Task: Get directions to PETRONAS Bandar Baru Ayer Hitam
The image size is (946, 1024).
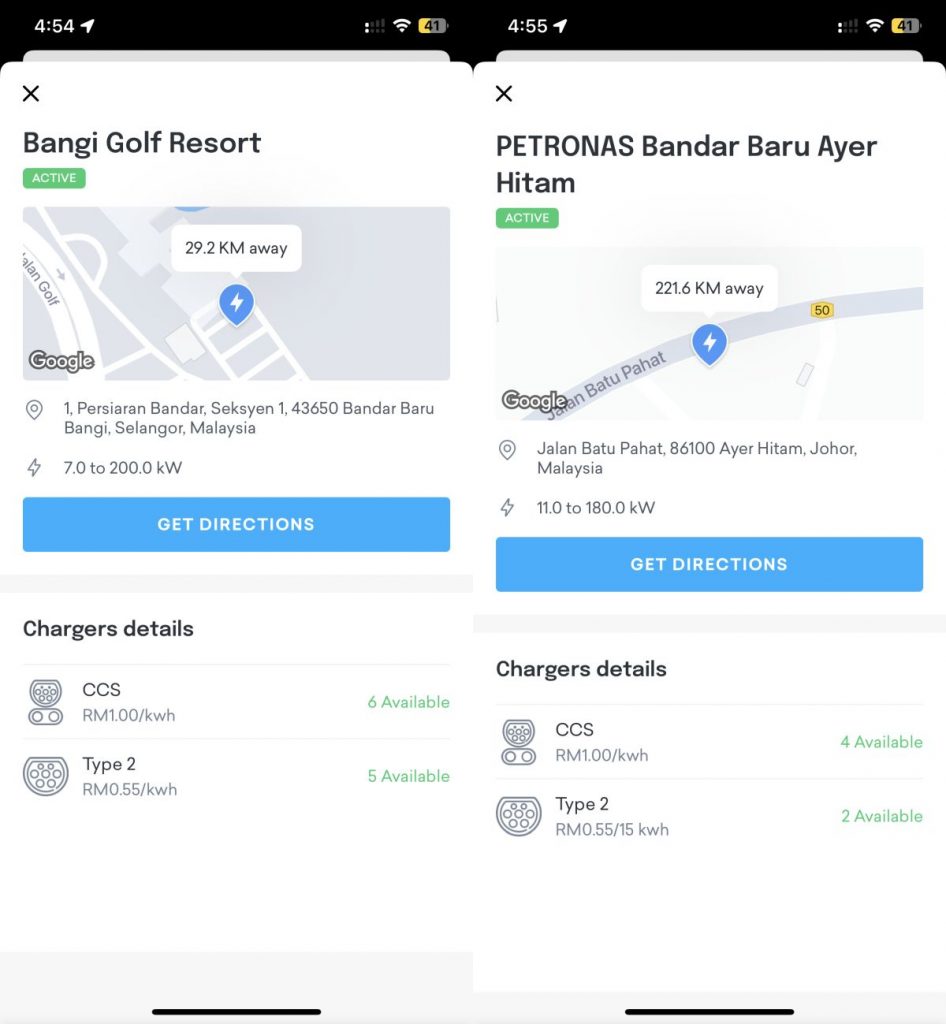Action: click(x=709, y=564)
